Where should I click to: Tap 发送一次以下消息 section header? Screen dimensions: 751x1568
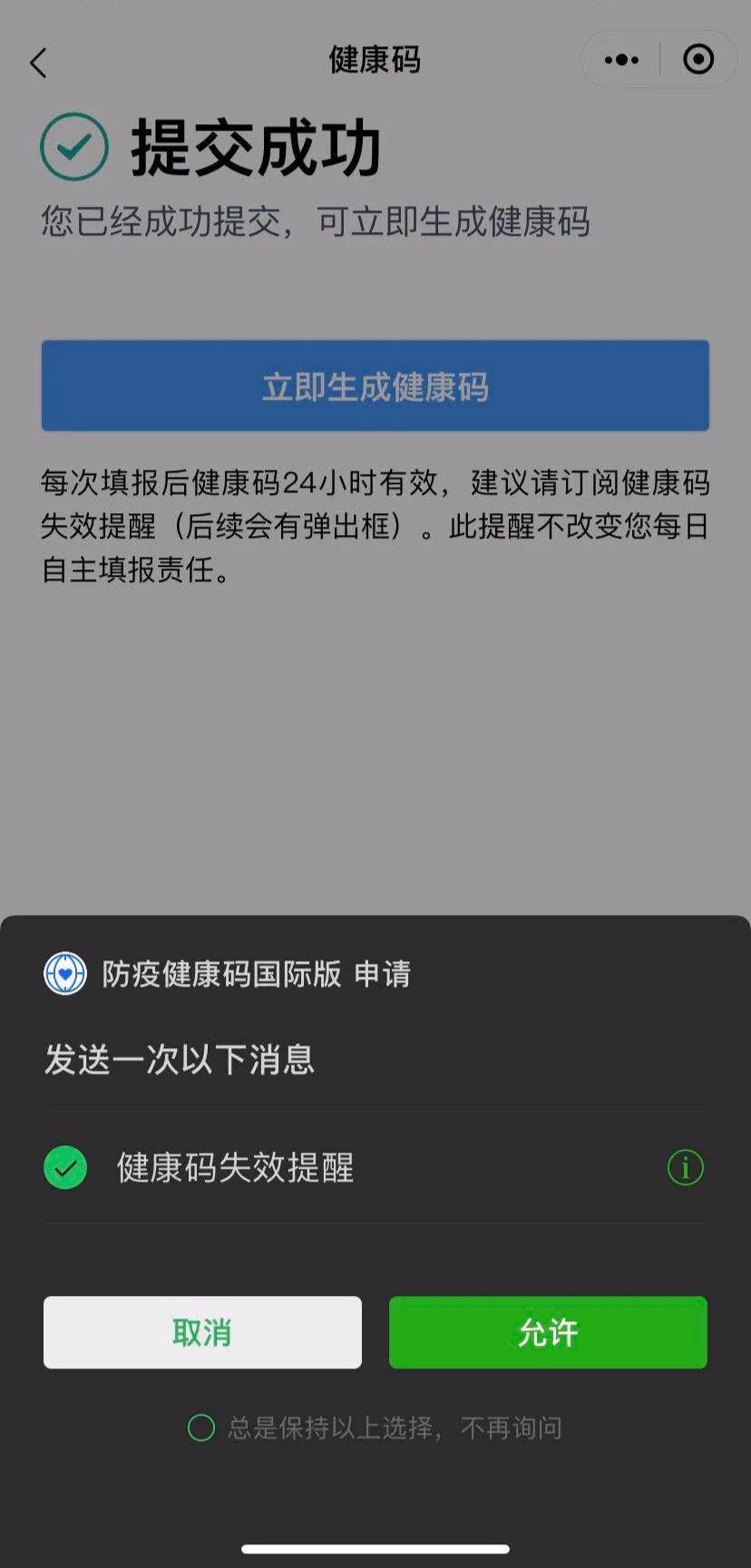click(x=178, y=1063)
